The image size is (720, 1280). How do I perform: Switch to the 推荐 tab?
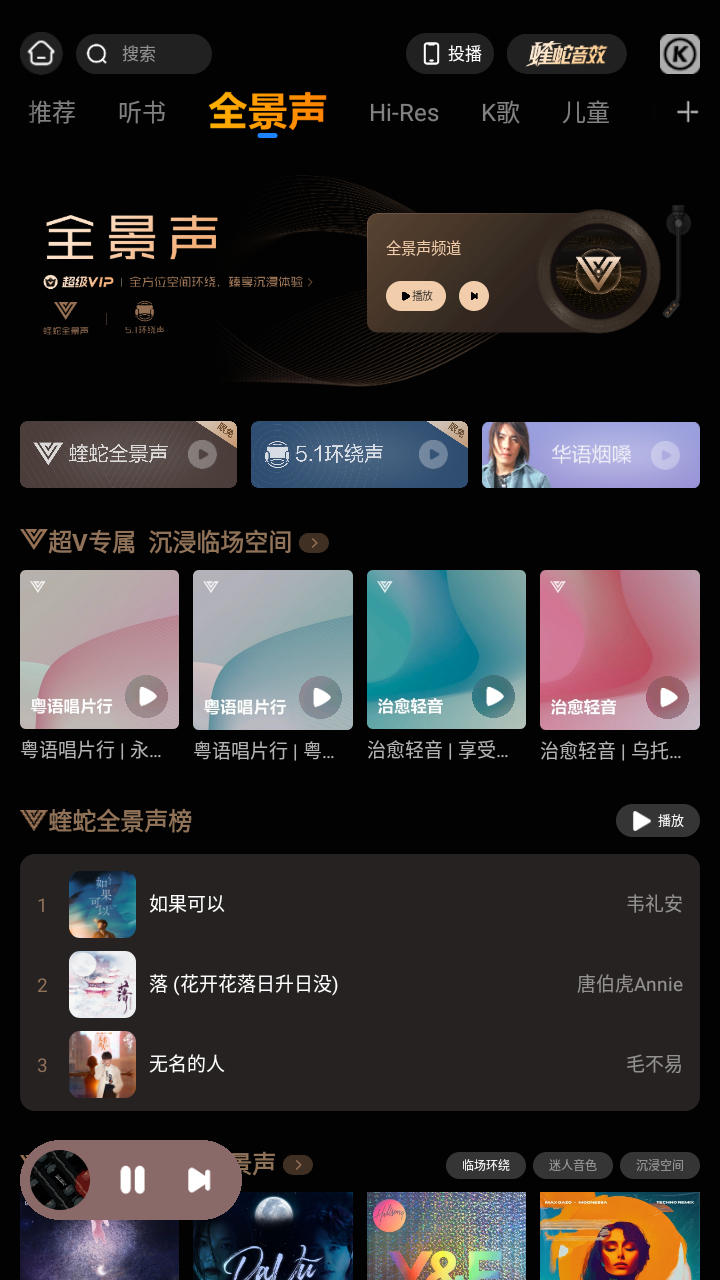tap(52, 113)
